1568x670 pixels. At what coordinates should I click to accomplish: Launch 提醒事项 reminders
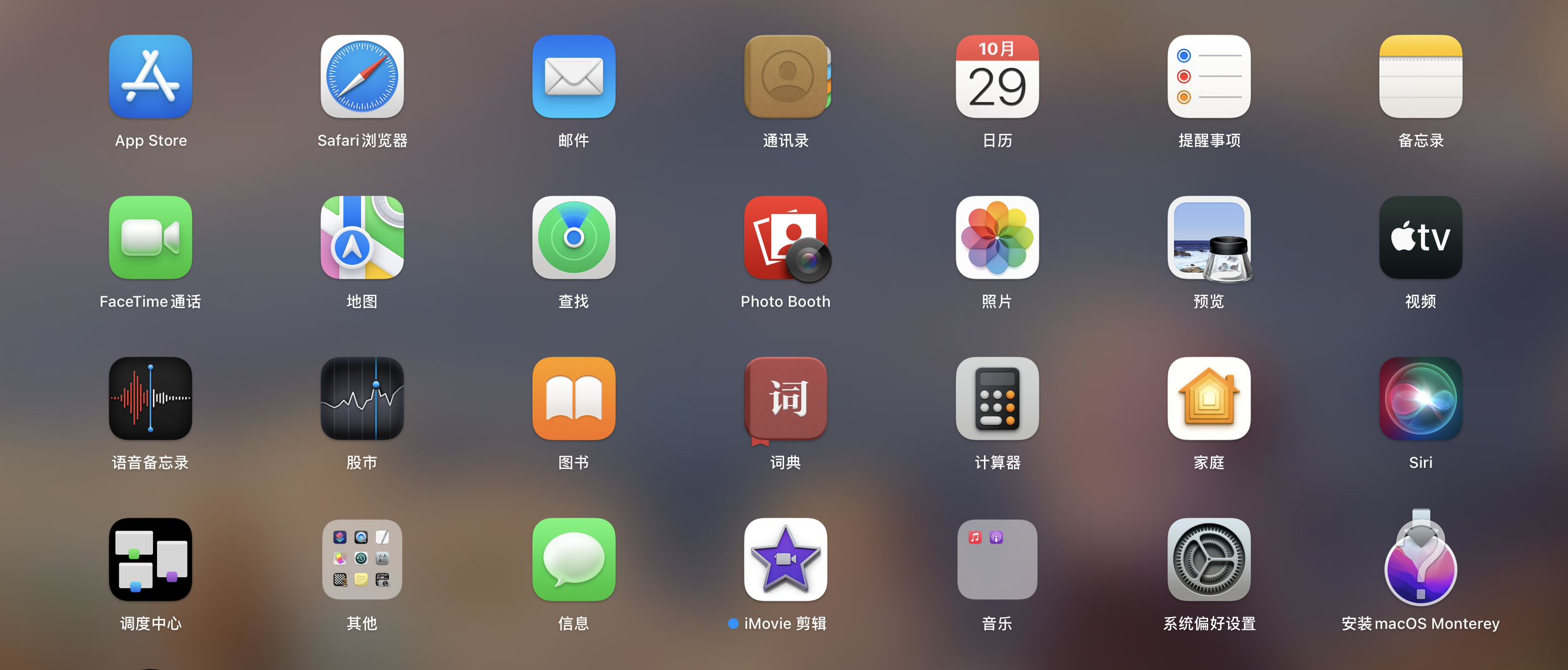coord(1209,76)
